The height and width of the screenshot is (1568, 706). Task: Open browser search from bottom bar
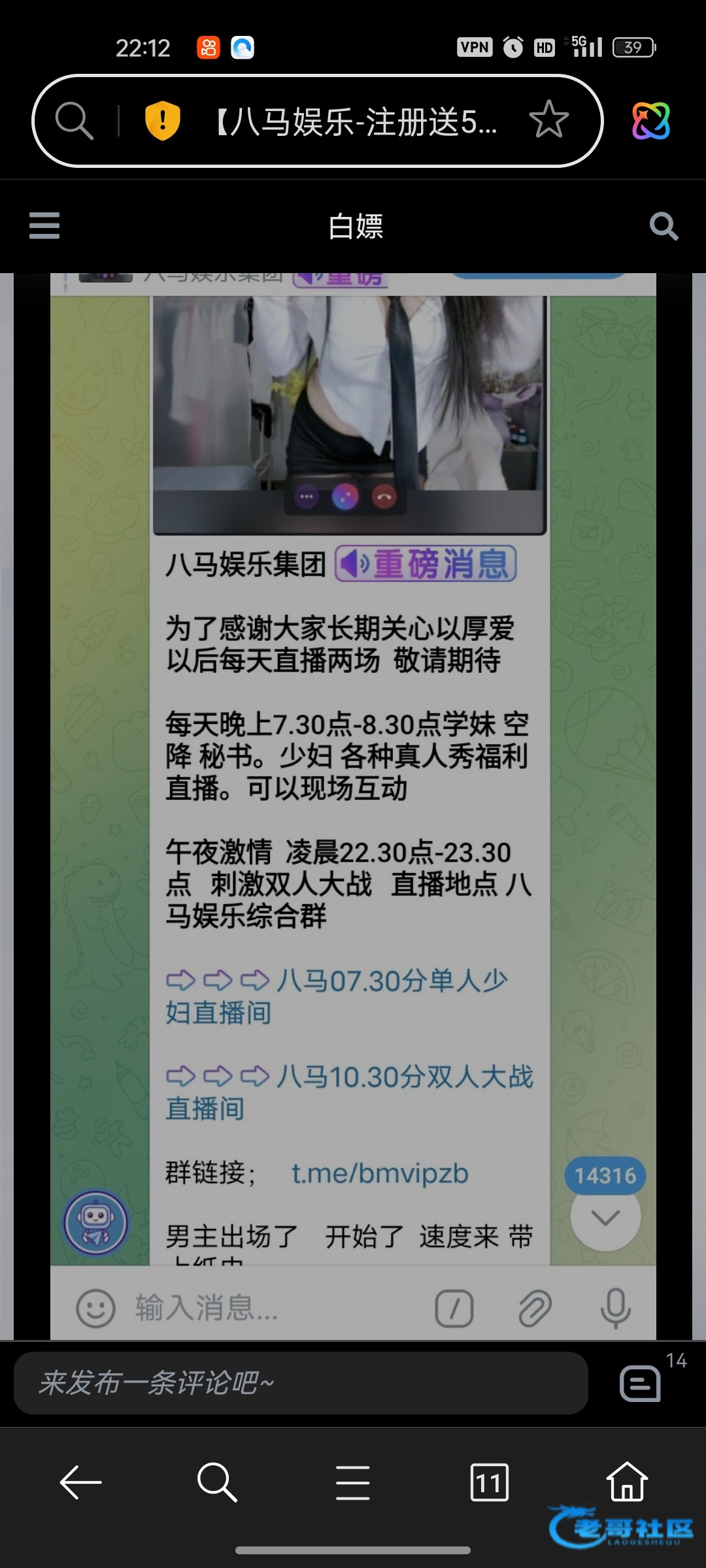[216, 1482]
